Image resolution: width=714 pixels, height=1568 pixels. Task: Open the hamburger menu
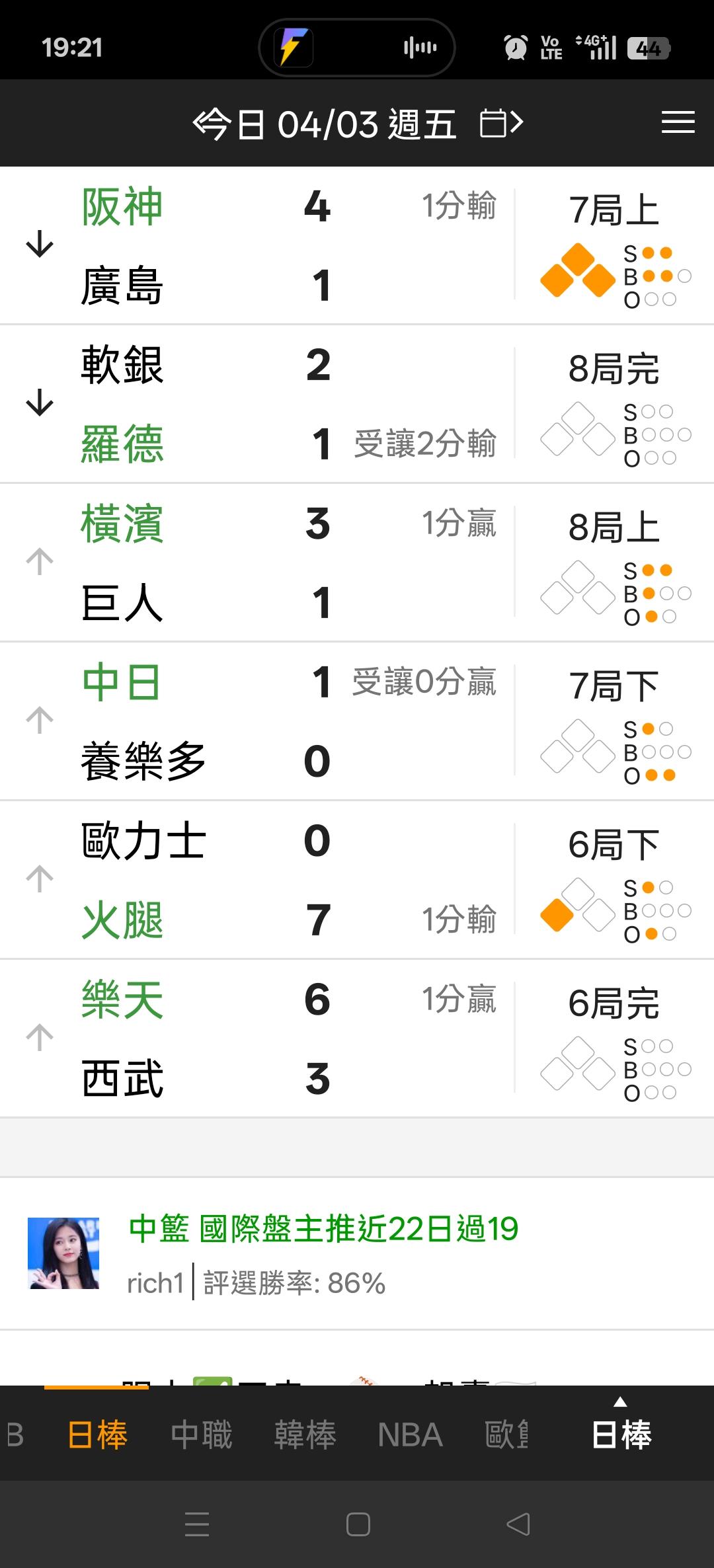(678, 123)
